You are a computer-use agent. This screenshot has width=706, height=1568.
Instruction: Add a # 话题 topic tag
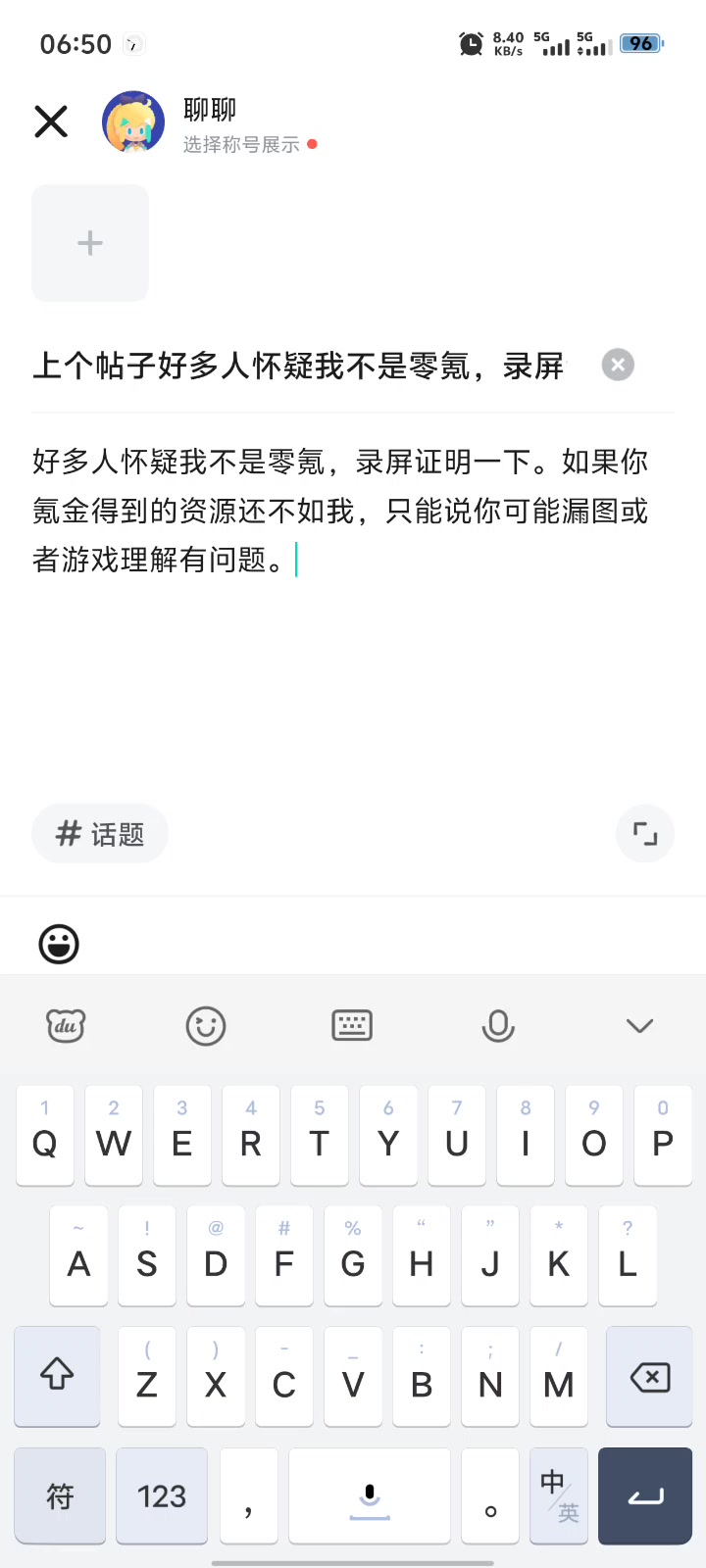100,834
